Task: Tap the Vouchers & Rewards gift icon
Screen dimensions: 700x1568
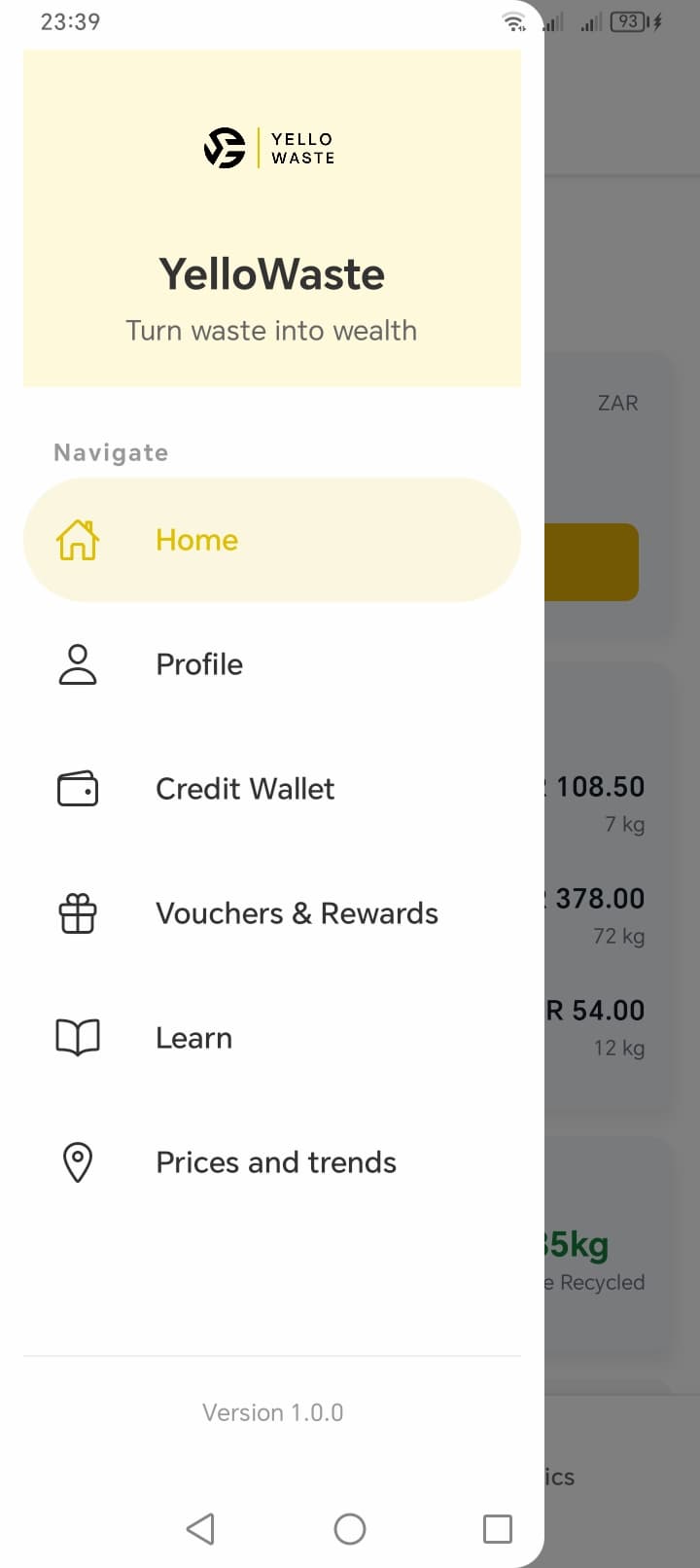Action: [78, 913]
